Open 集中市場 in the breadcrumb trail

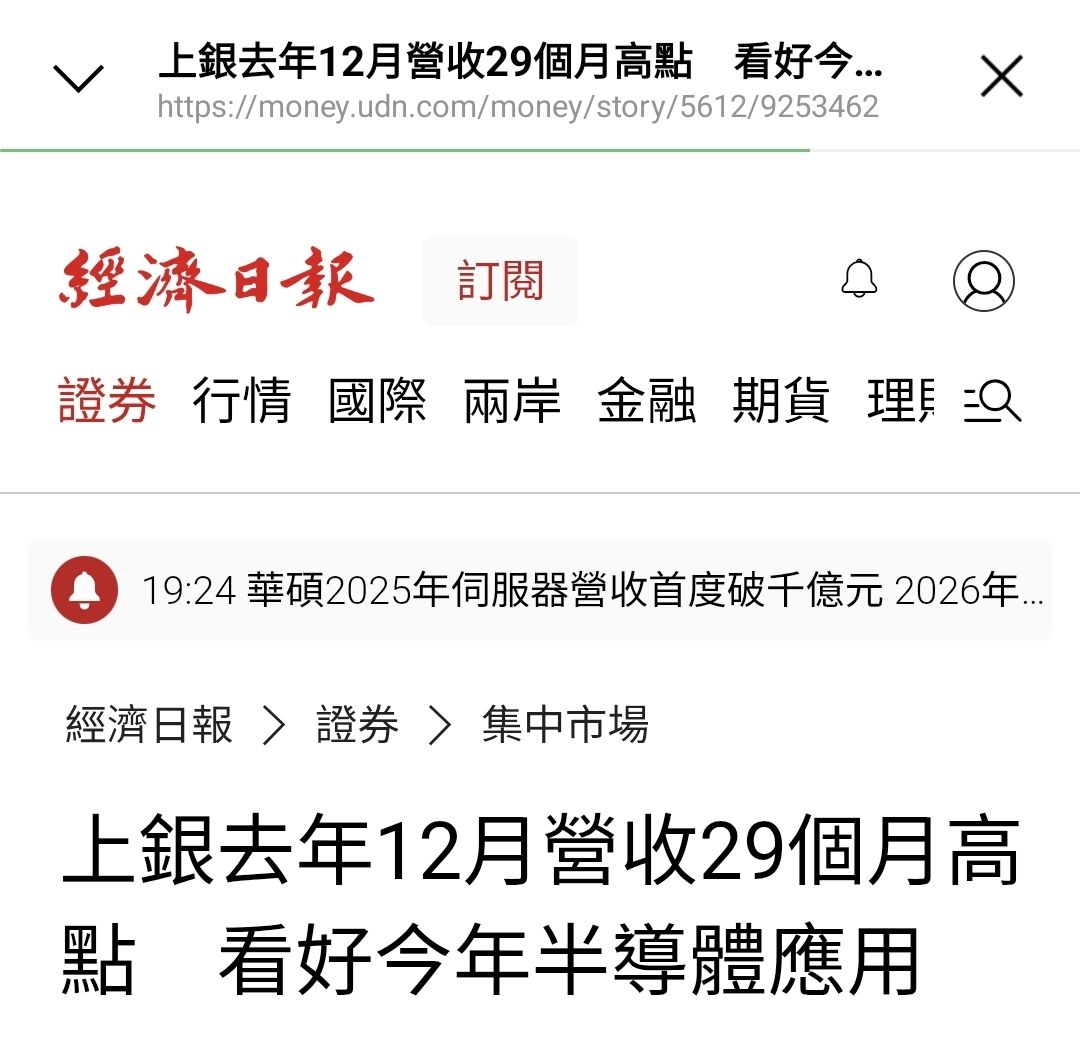[564, 725]
